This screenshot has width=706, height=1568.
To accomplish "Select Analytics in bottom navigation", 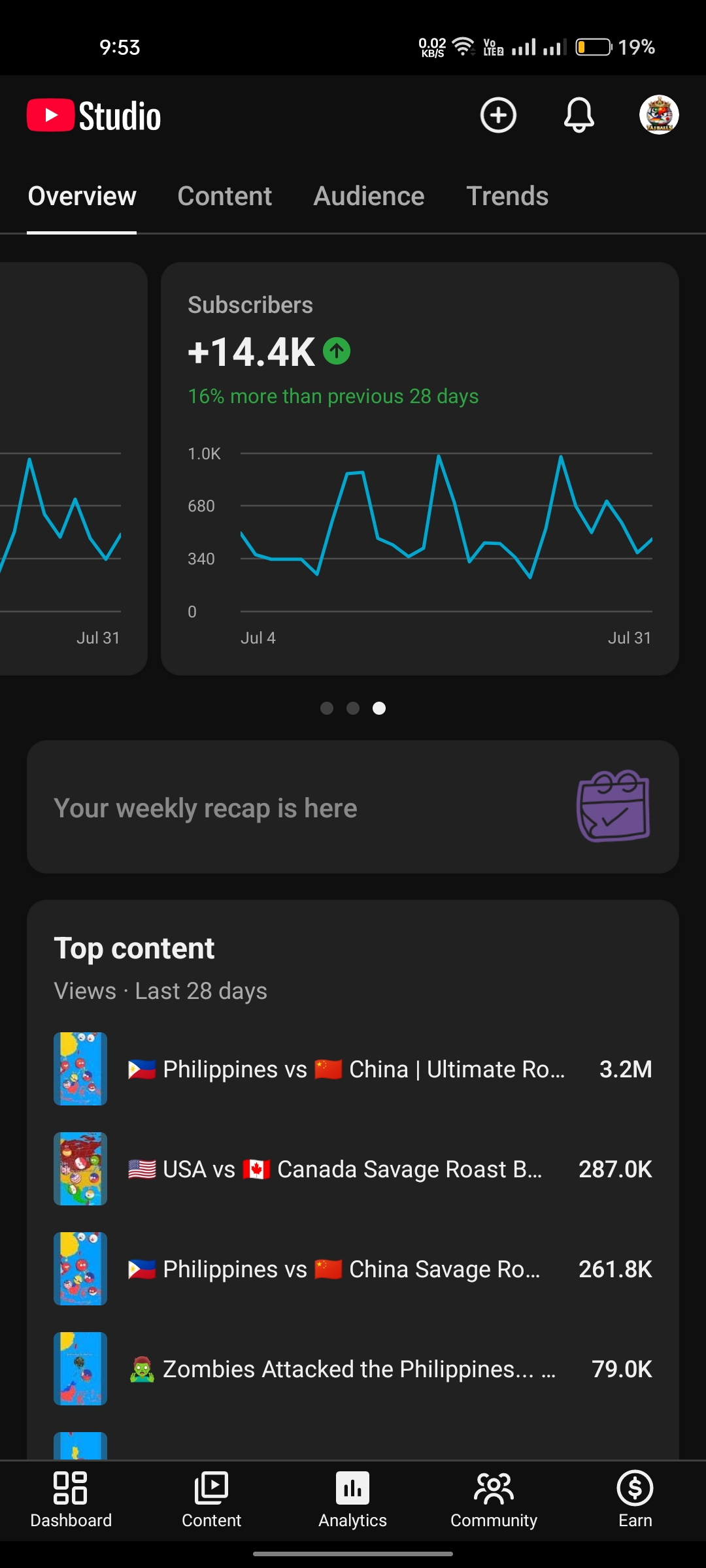I will tap(353, 1500).
